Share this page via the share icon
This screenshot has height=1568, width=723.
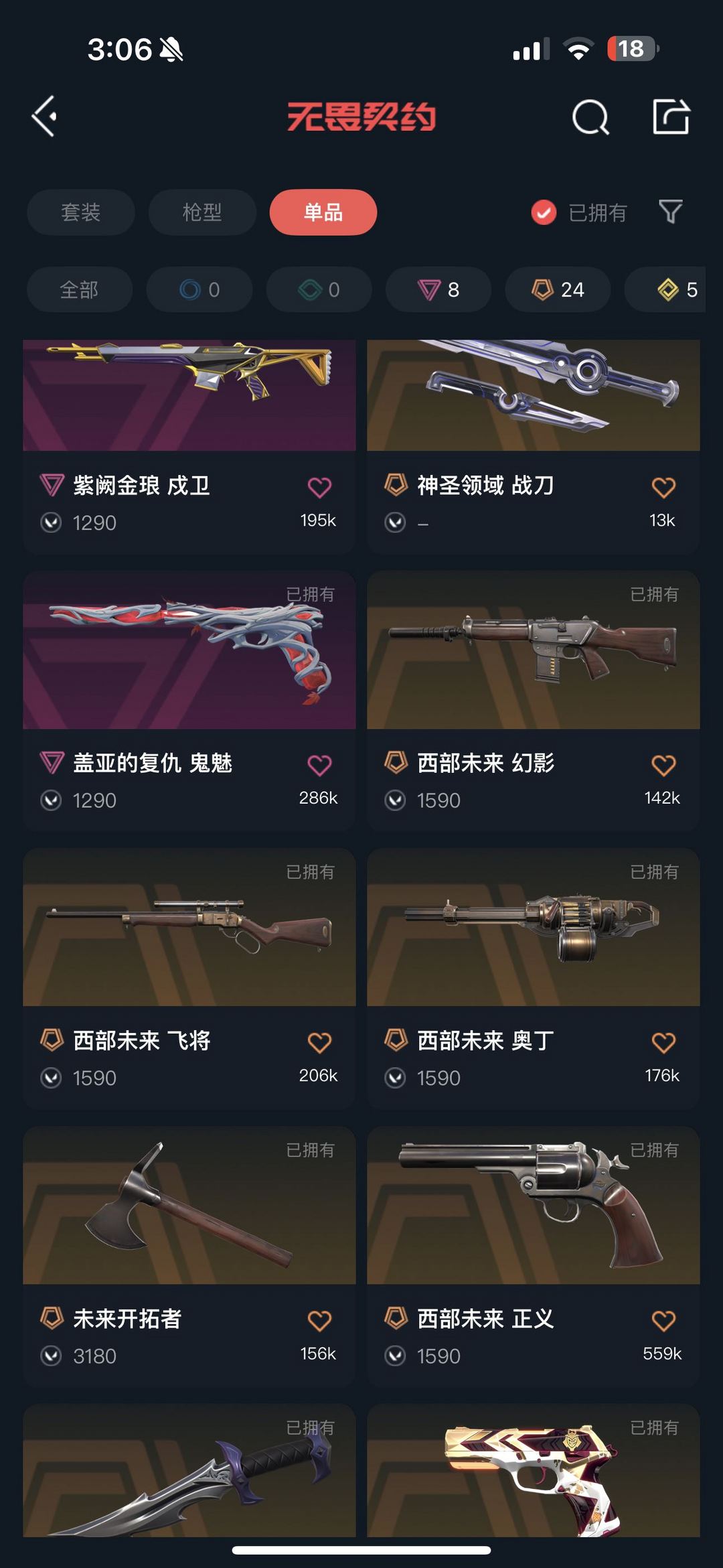click(671, 117)
